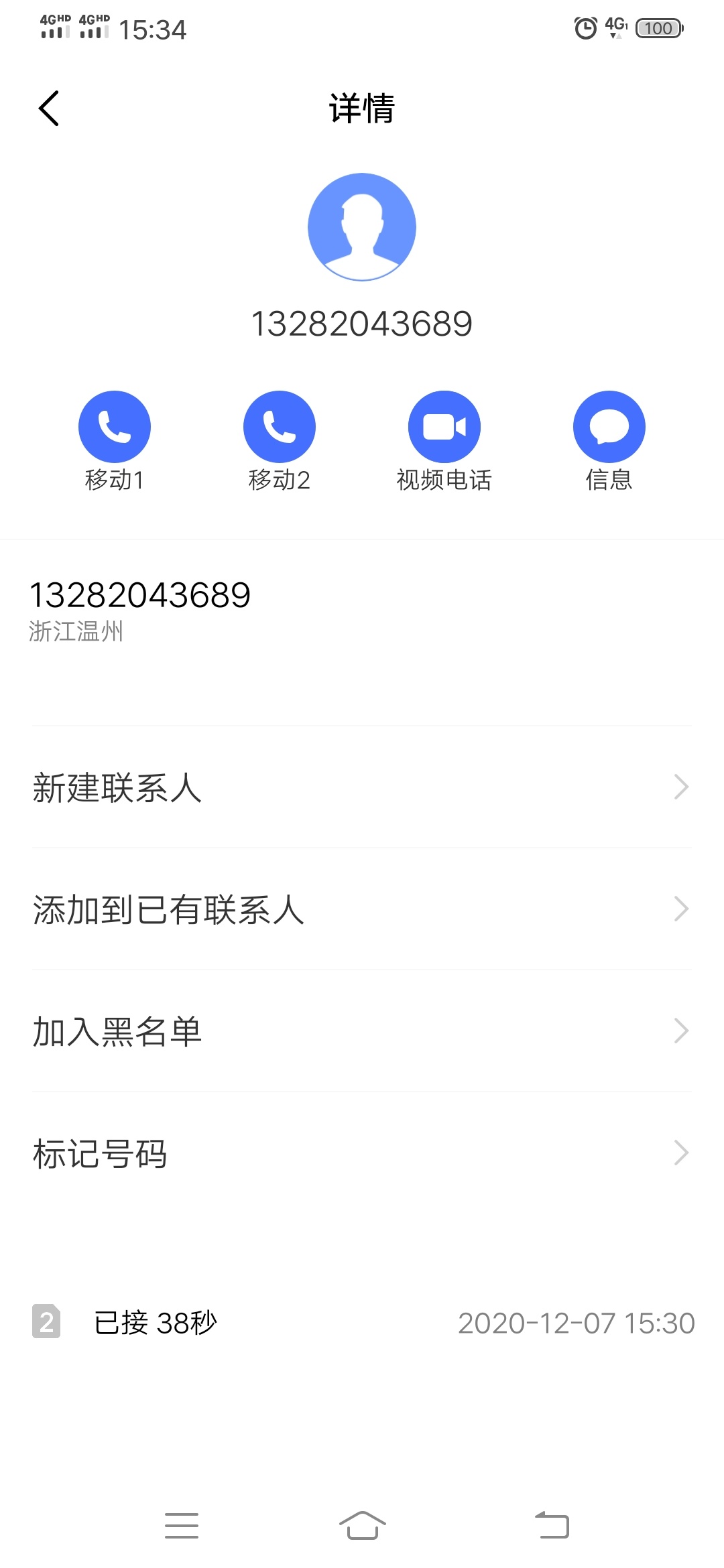Open 新建联系人 to create a contact
The width and height of the screenshot is (724, 1568).
point(362,787)
